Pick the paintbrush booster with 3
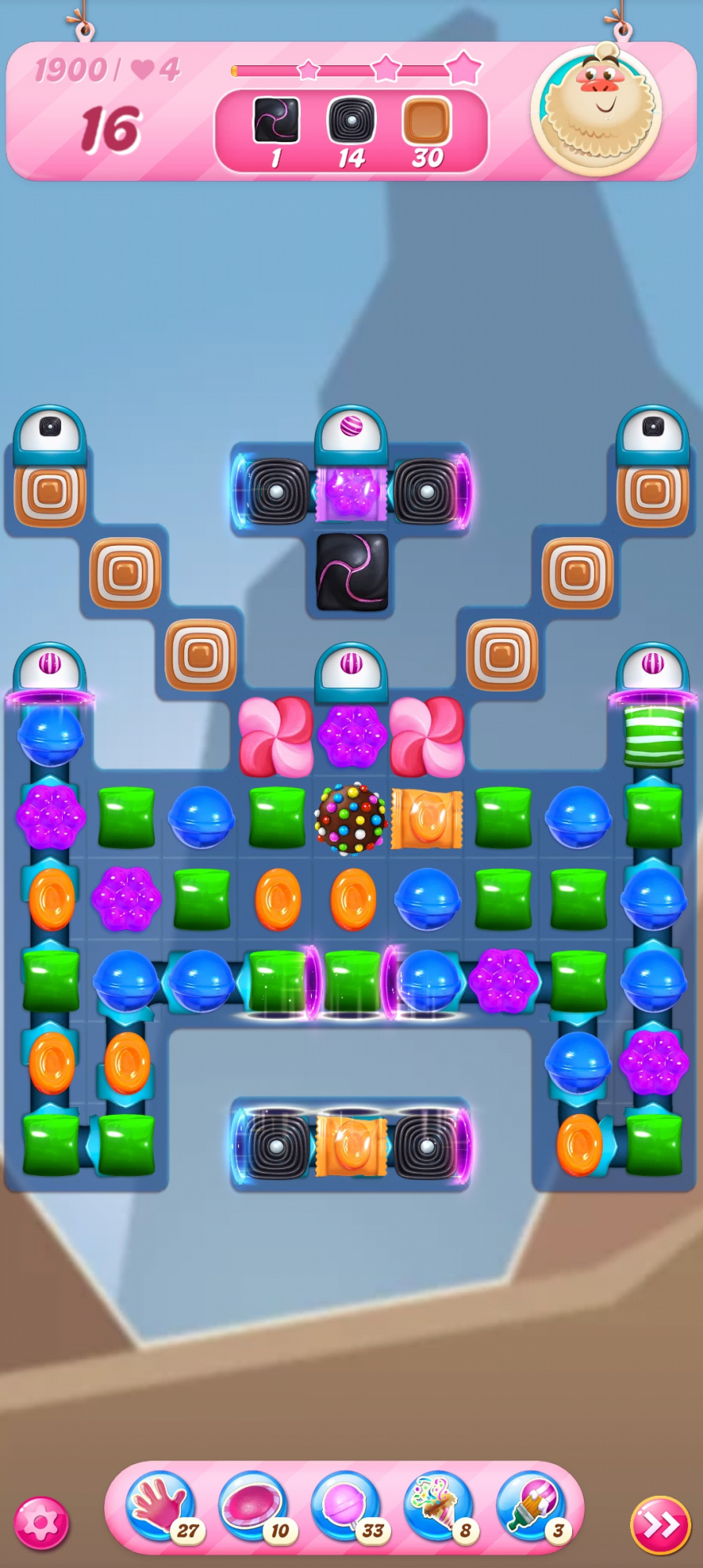 (x=531, y=1506)
